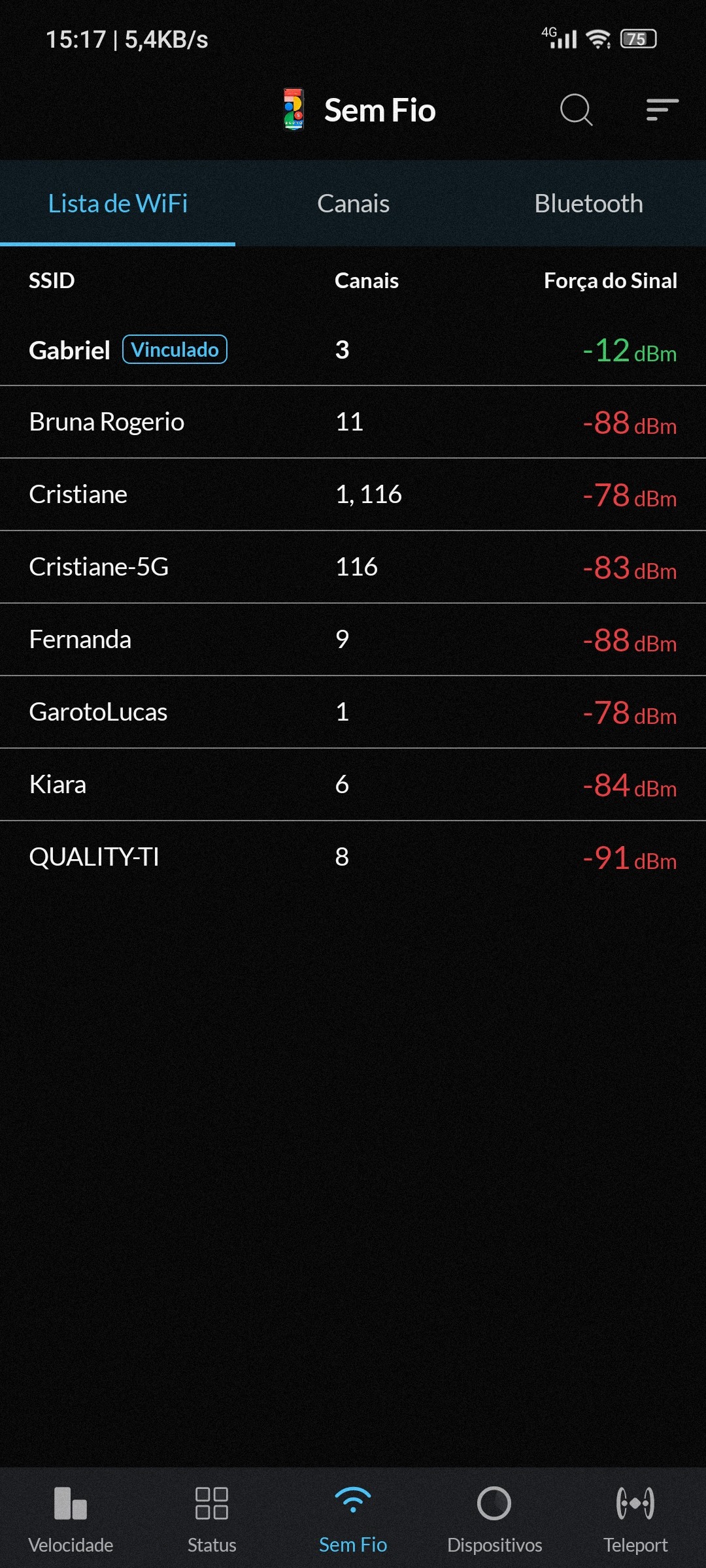Open the connected Gabriel network details
Viewport: 706px width, 1568px height.
pos(353,350)
